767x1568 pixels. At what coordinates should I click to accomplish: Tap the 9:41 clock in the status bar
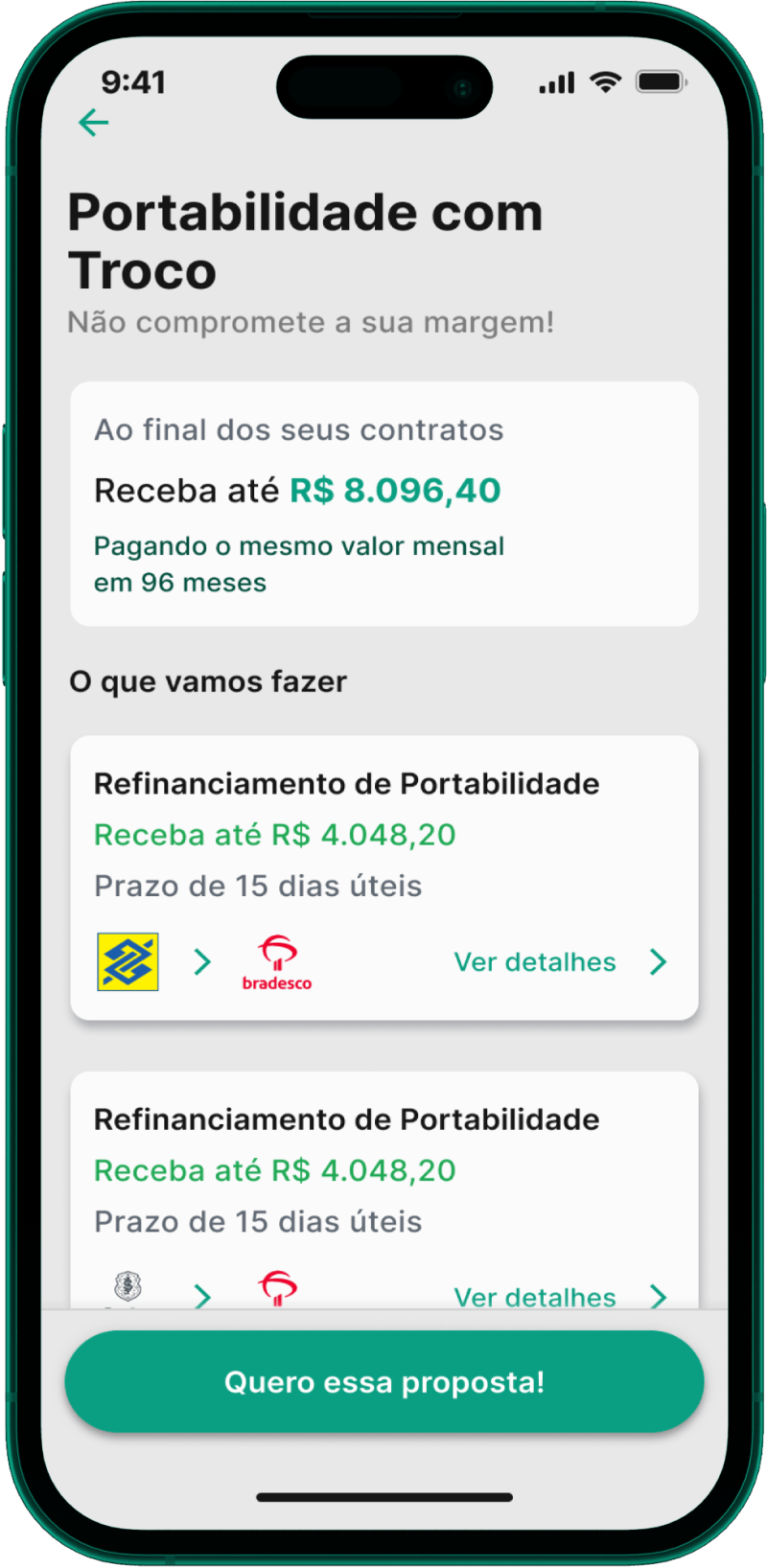coord(135,83)
